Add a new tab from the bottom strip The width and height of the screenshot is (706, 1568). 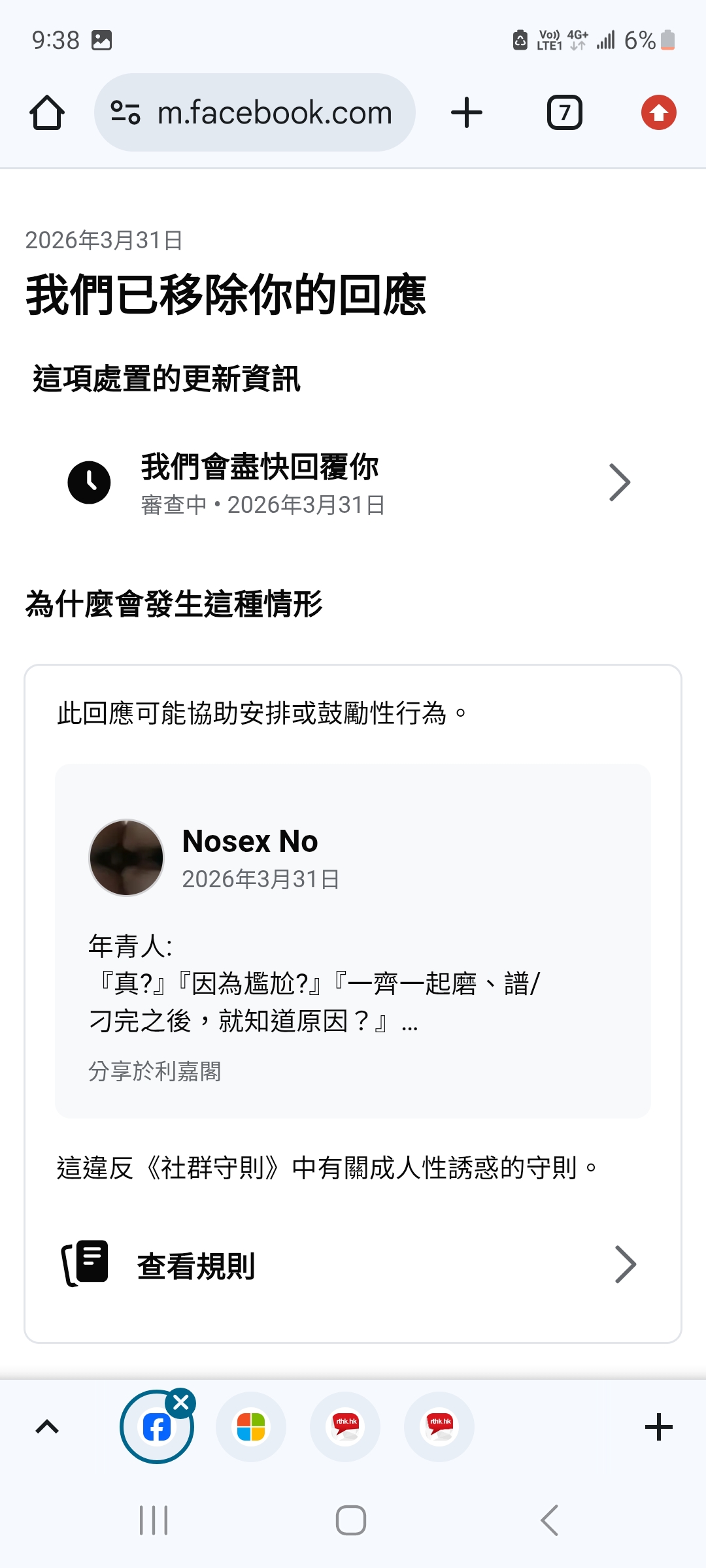pyautogui.click(x=658, y=1427)
